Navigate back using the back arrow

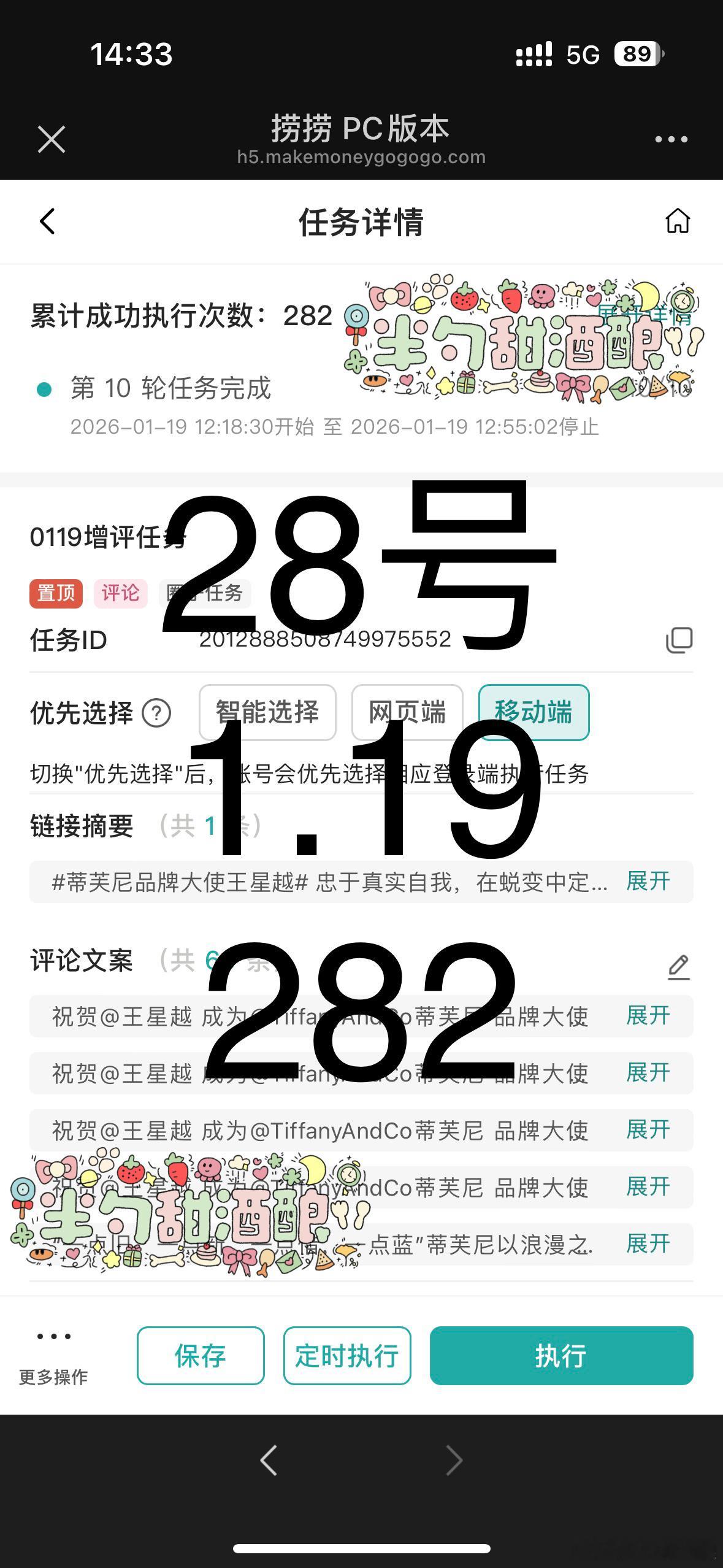click(x=48, y=222)
